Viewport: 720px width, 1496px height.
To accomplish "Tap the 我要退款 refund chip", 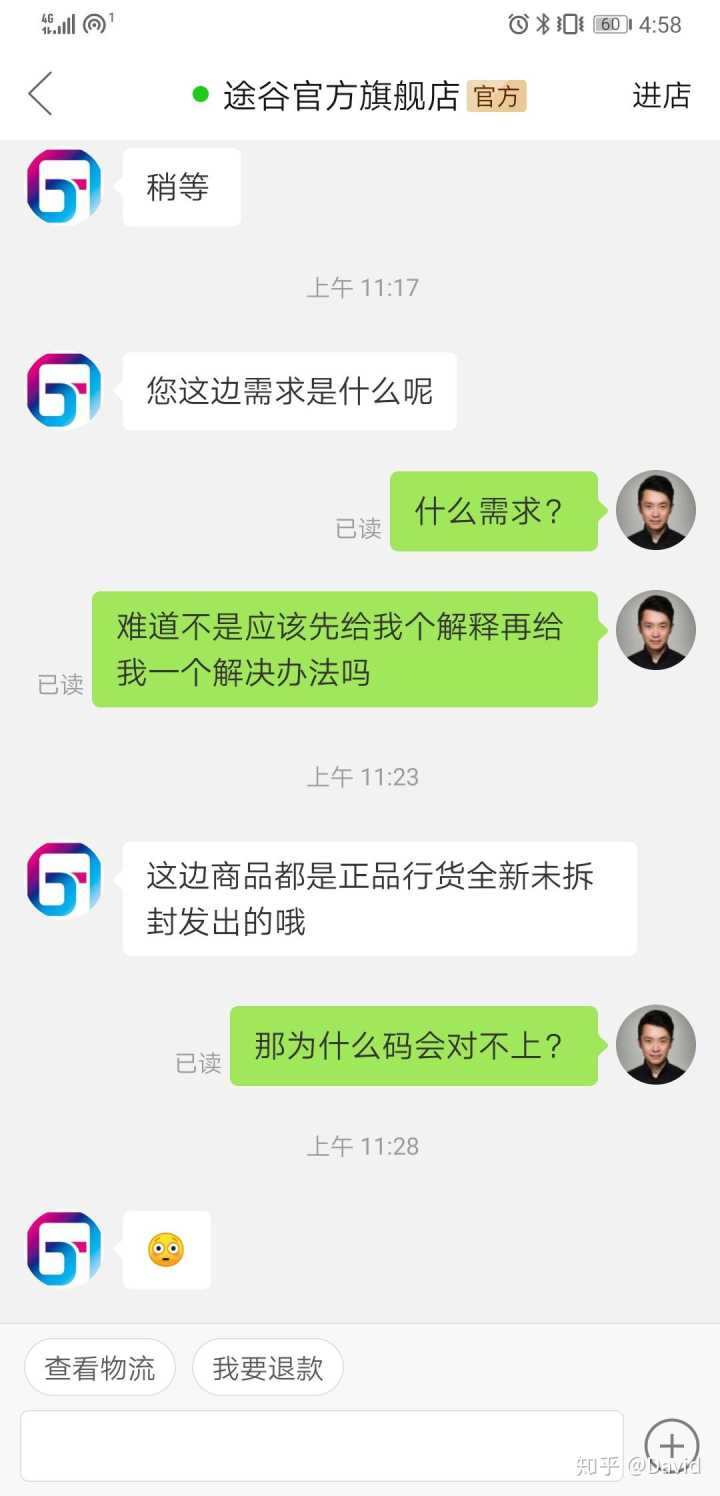I will click(x=268, y=1368).
